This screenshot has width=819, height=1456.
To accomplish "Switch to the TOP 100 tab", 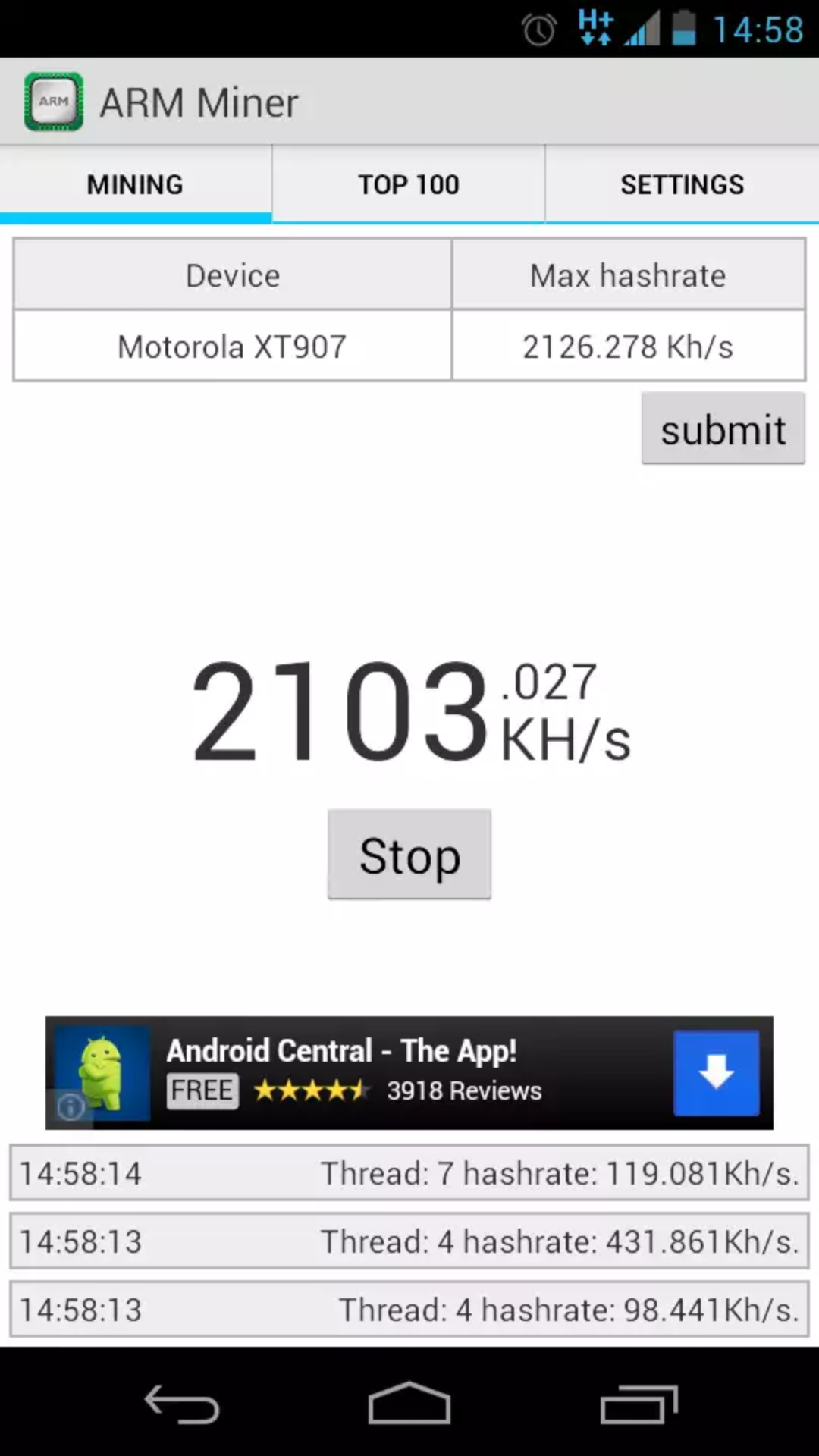I will [x=409, y=184].
